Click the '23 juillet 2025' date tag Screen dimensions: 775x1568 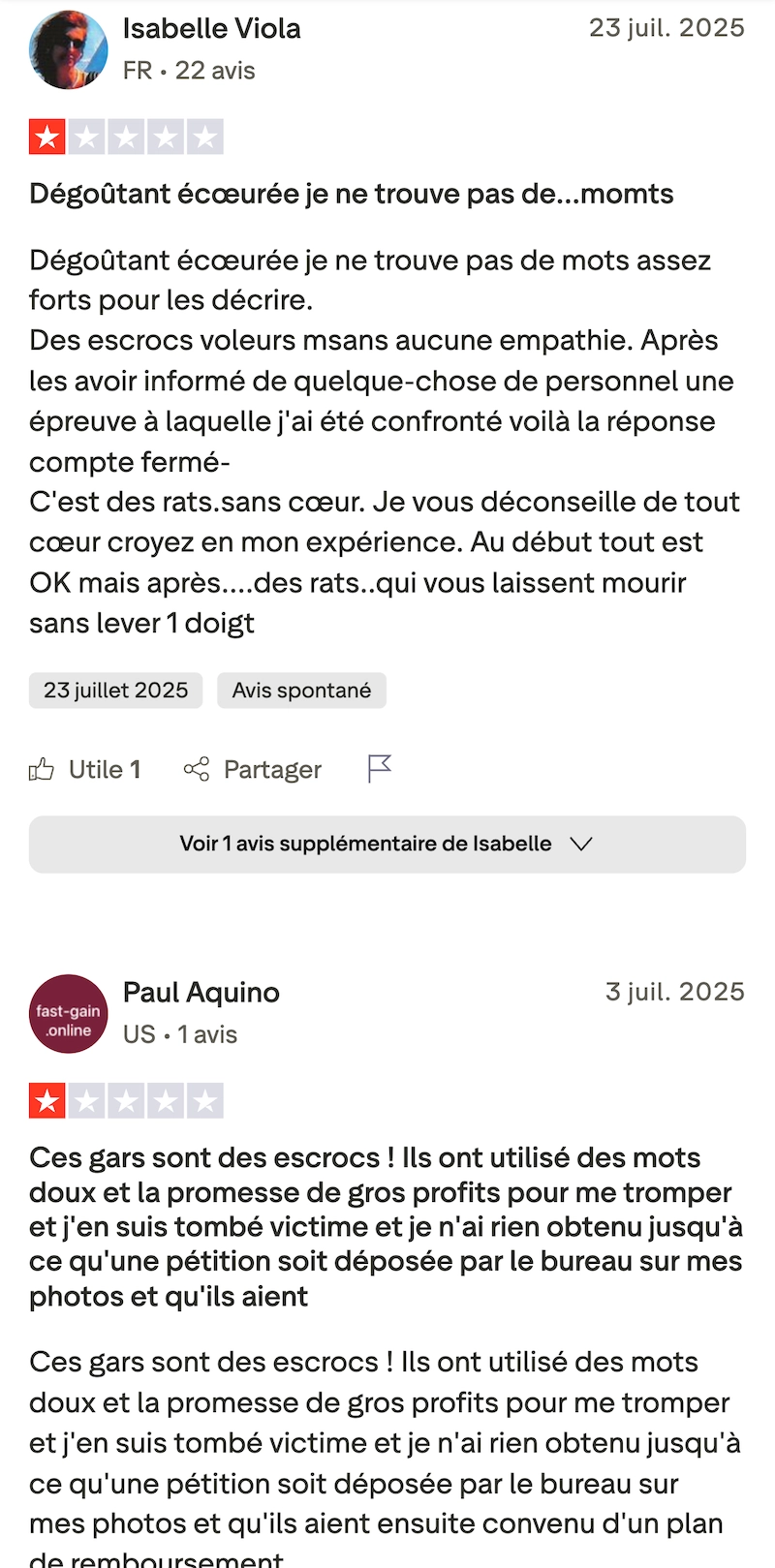115,690
